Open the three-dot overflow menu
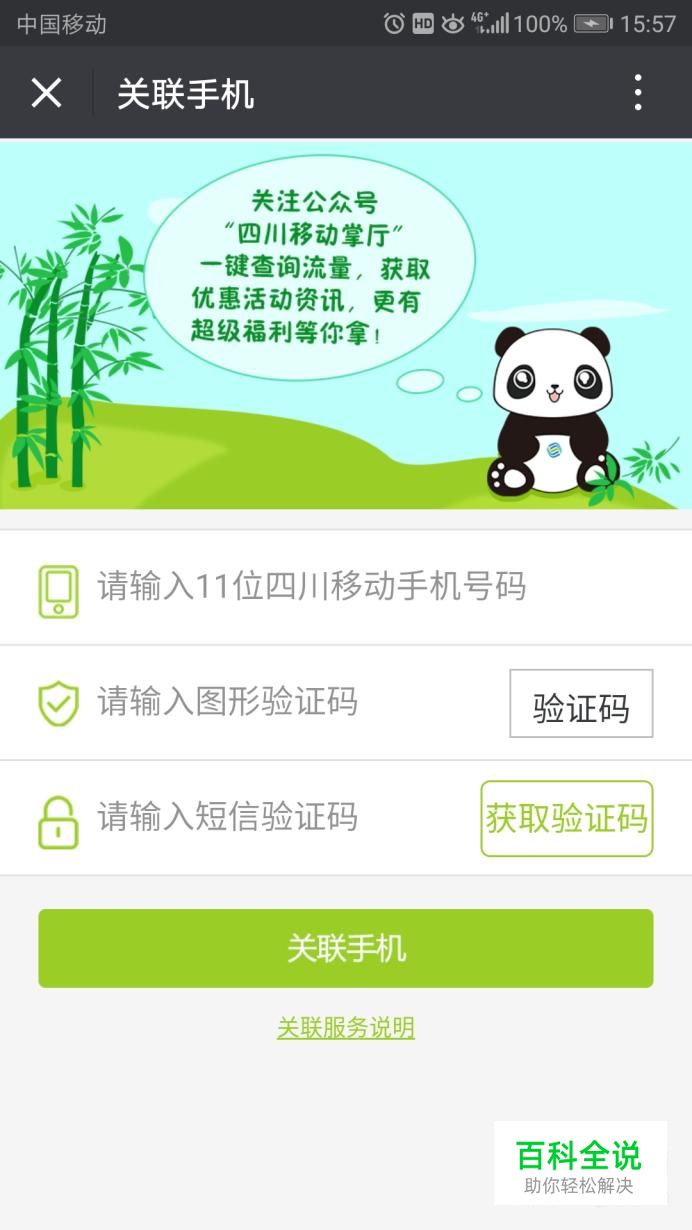Viewport: 692px width, 1230px height. click(638, 93)
